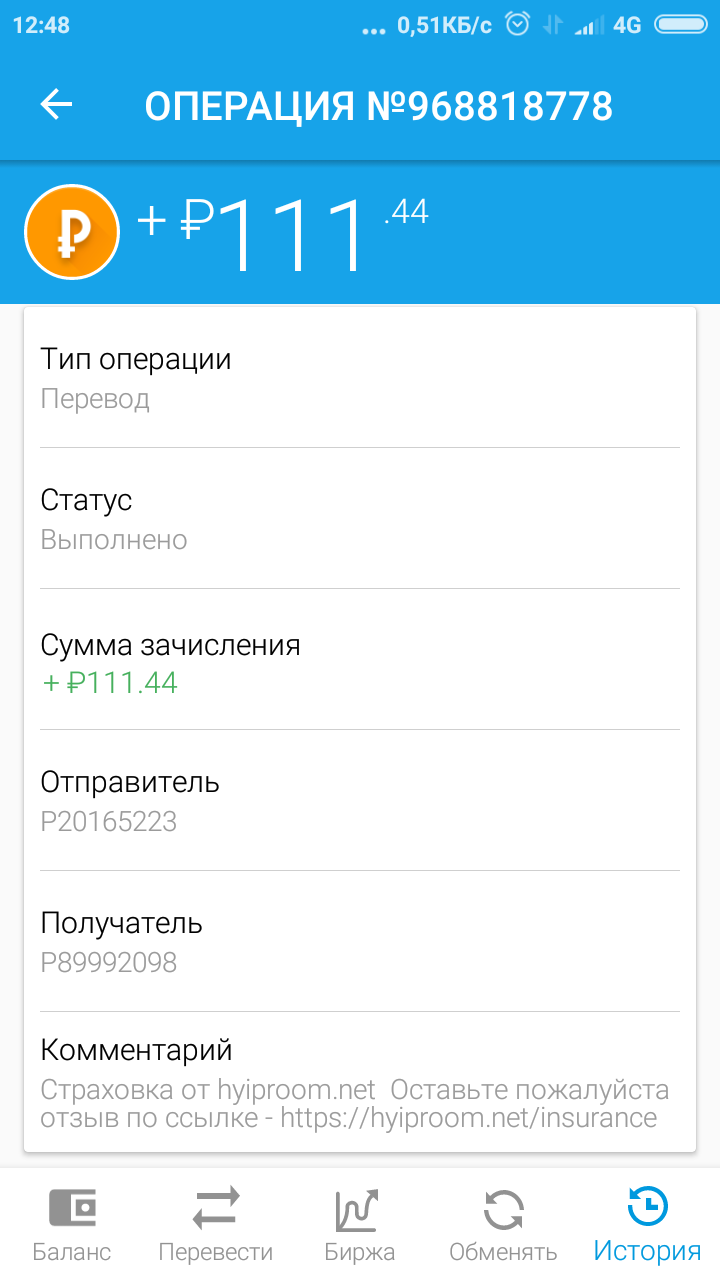Select the История tab
The height and width of the screenshot is (1280, 720).
(648, 1223)
